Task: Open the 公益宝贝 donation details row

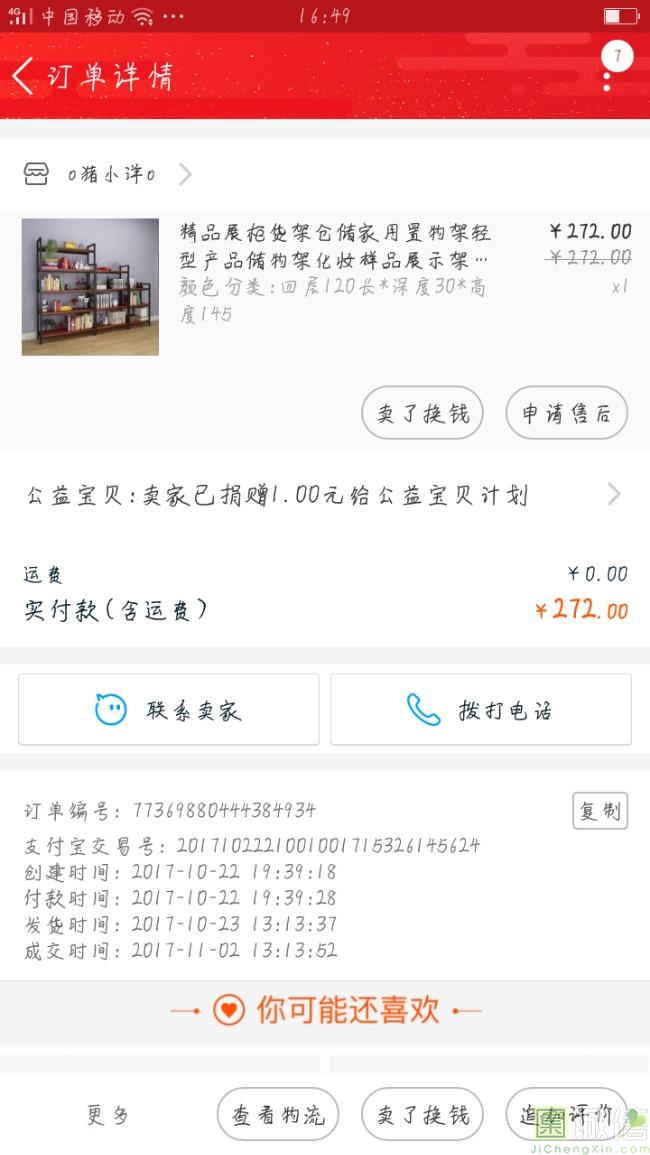Action: 324,495
